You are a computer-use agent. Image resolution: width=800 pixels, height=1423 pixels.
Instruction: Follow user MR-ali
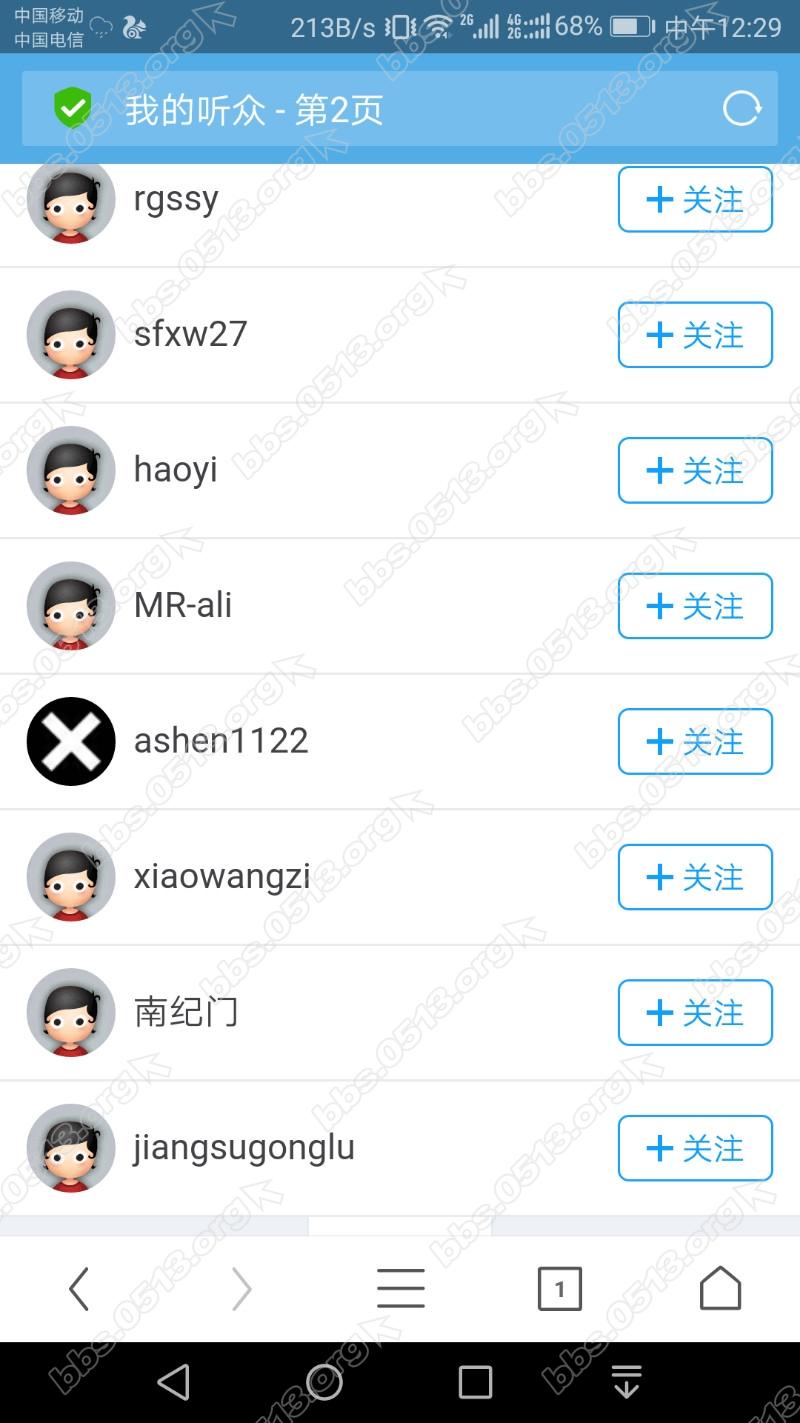(695, 606)
